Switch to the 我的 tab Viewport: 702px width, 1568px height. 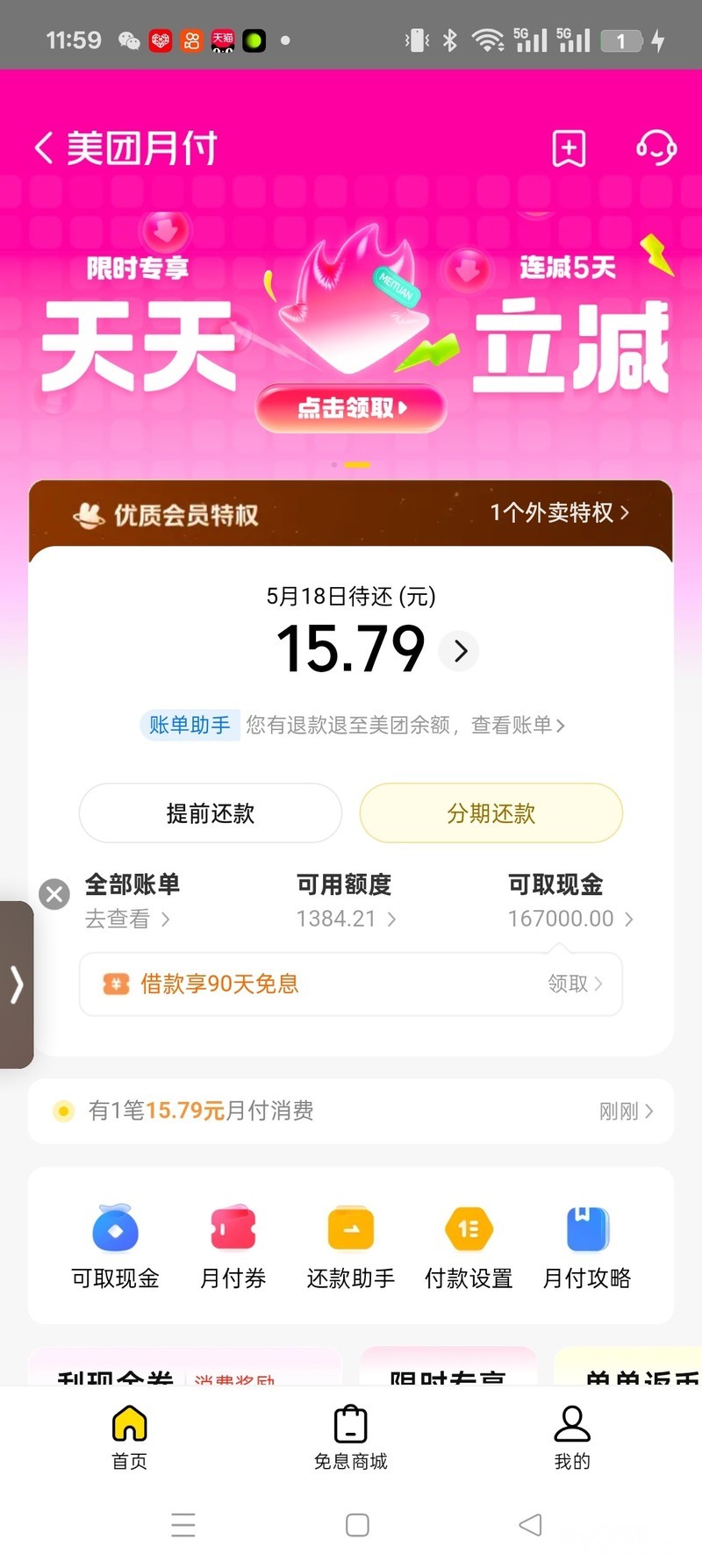tap(572, 1437)
